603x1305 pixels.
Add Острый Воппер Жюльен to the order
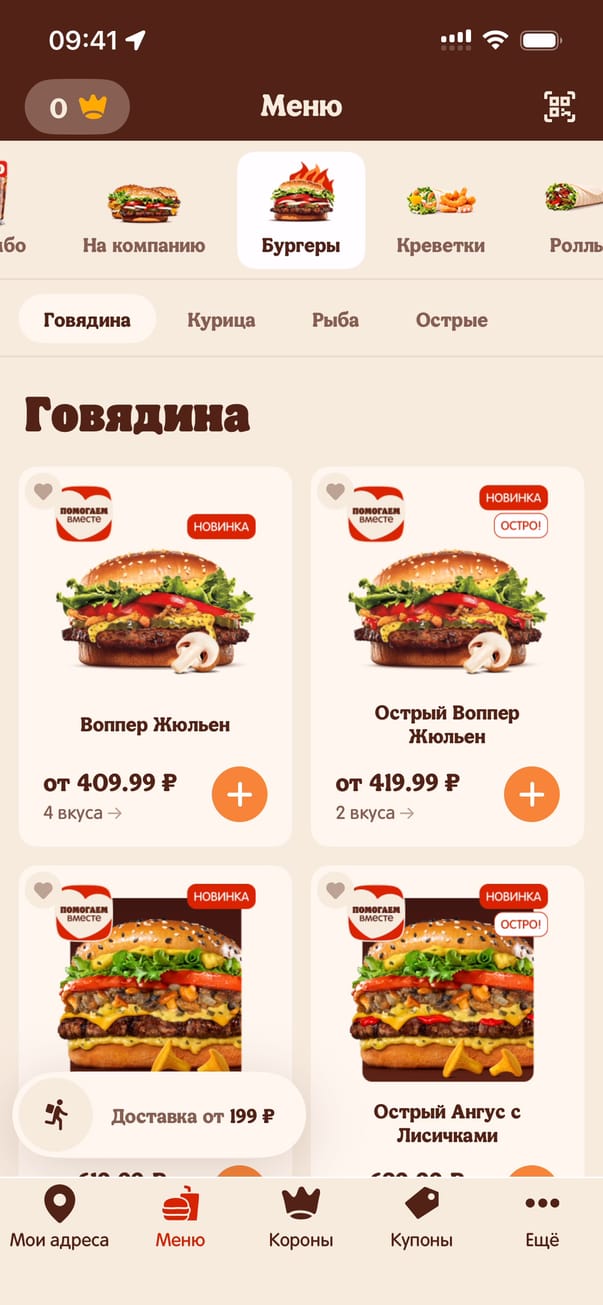[x=531, y=795]
